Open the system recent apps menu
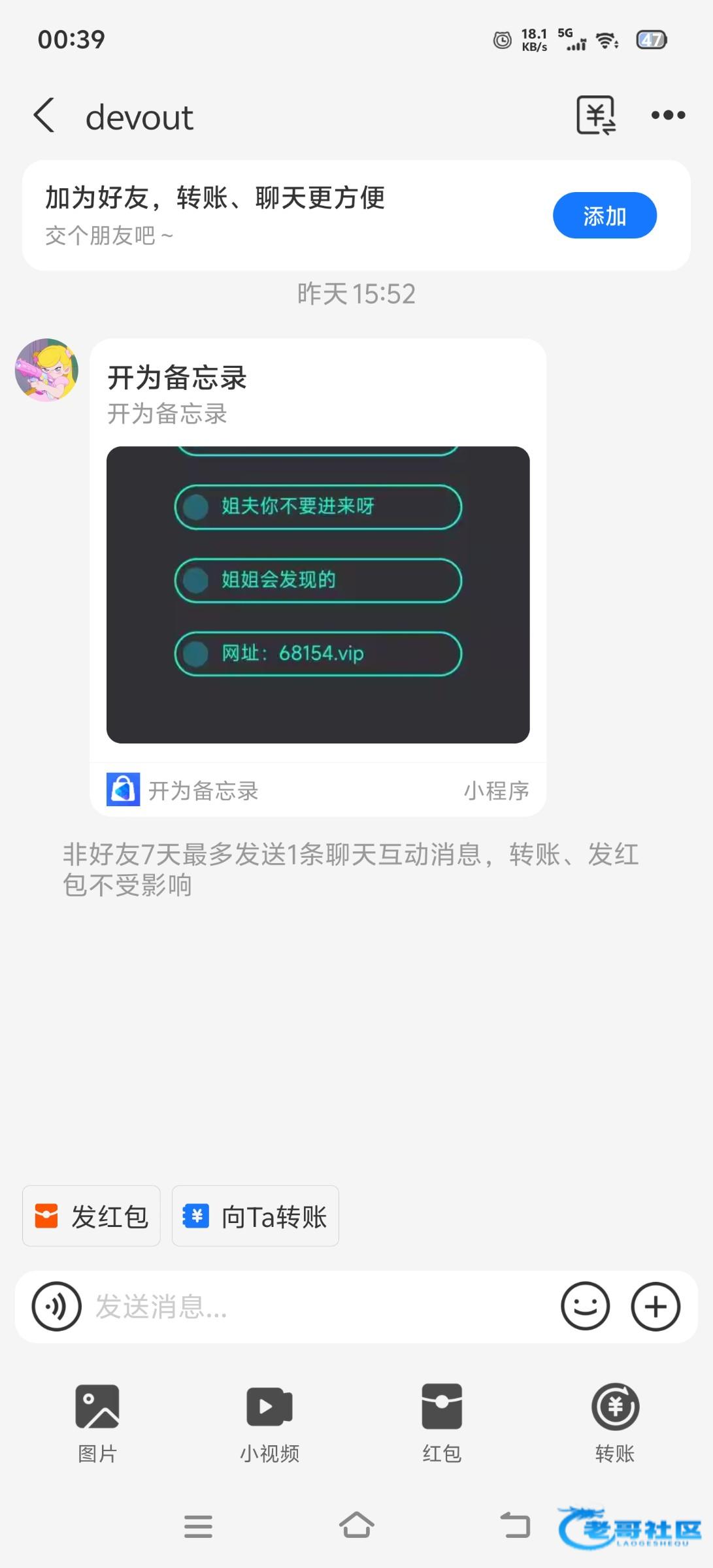Viewport: 713px width, 1568px height. point(198,1526)
